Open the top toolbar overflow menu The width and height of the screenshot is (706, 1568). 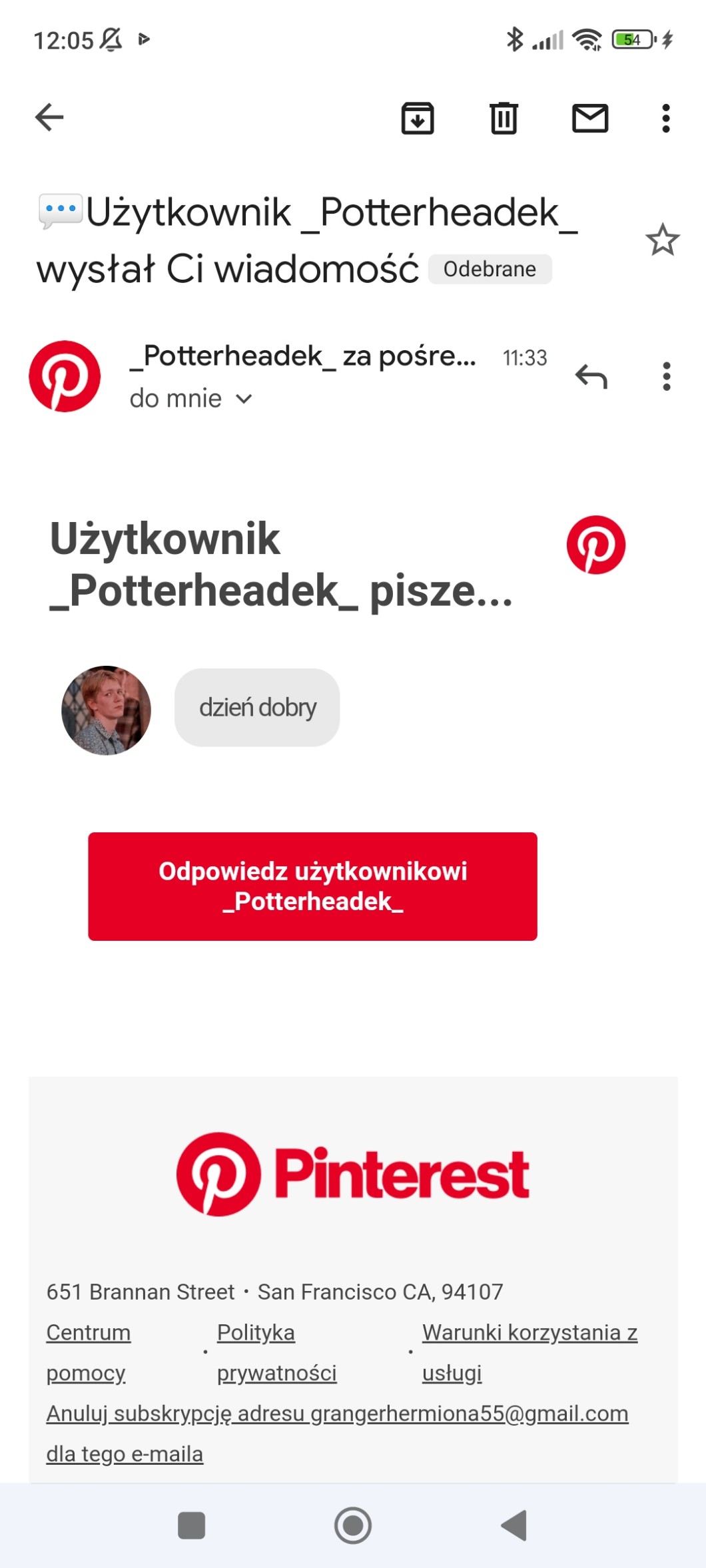click(x=665, y=119)
